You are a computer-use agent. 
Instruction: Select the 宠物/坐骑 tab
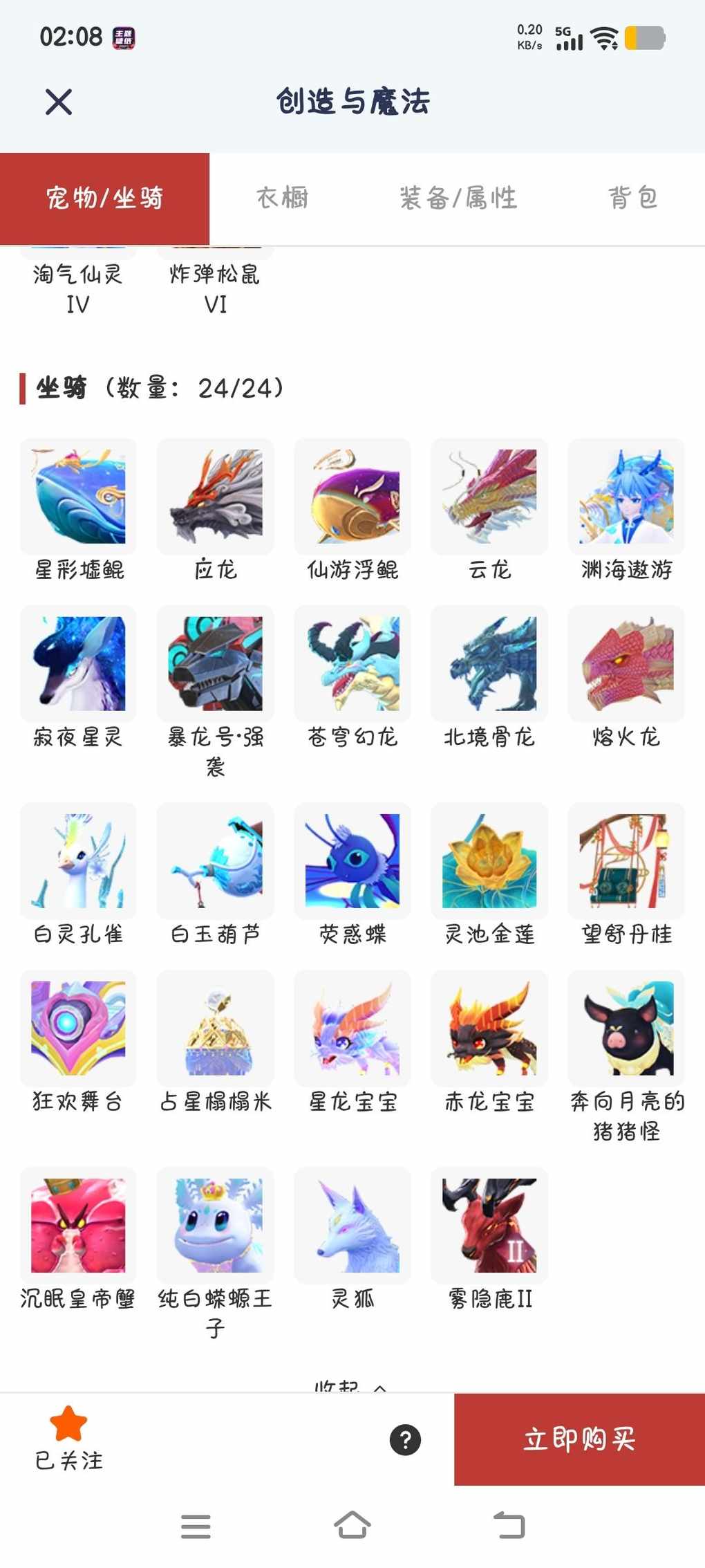coord(104,199)
